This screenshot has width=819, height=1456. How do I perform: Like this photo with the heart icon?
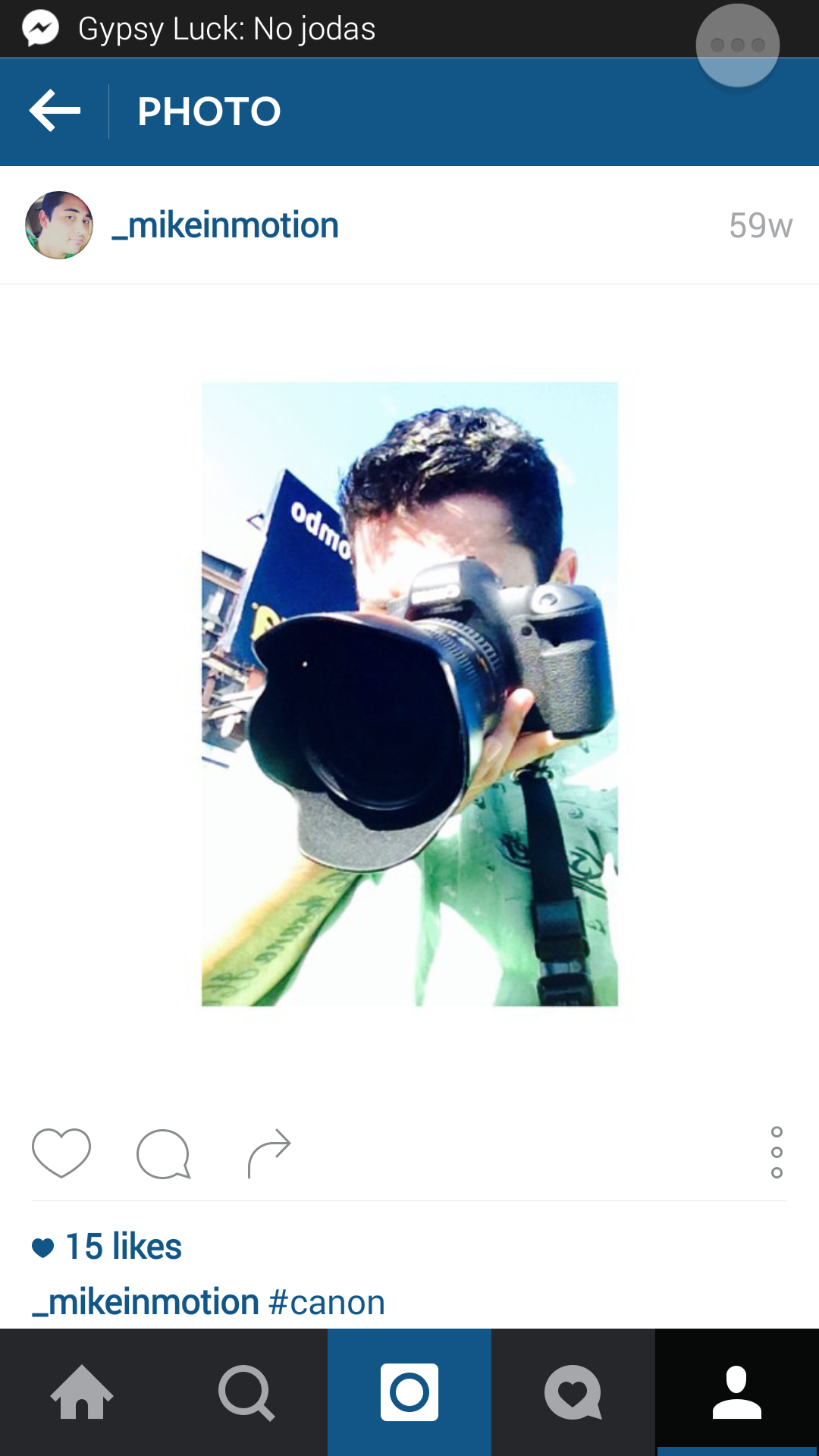(x=61, y=1153)
